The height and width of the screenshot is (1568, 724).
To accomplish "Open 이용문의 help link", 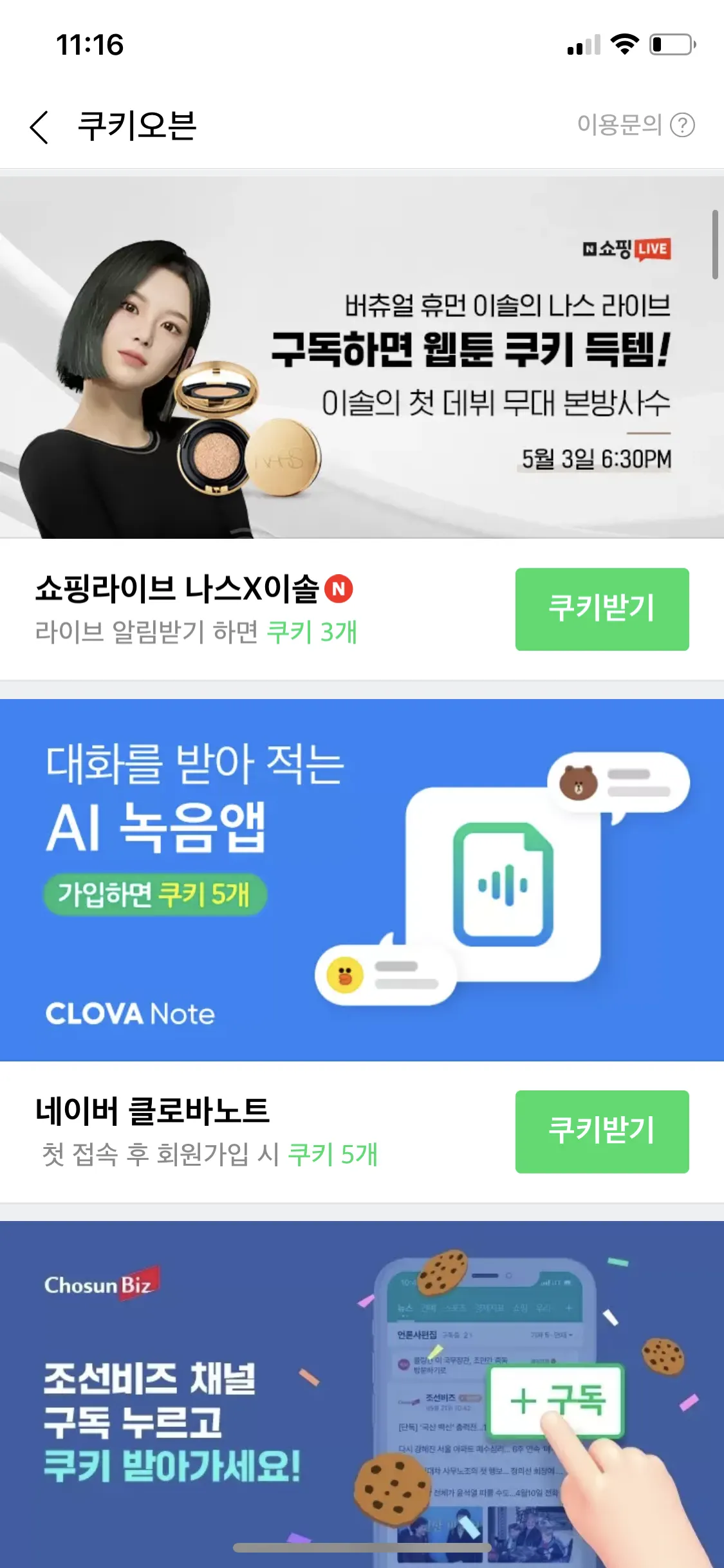I will click(635, 125).
